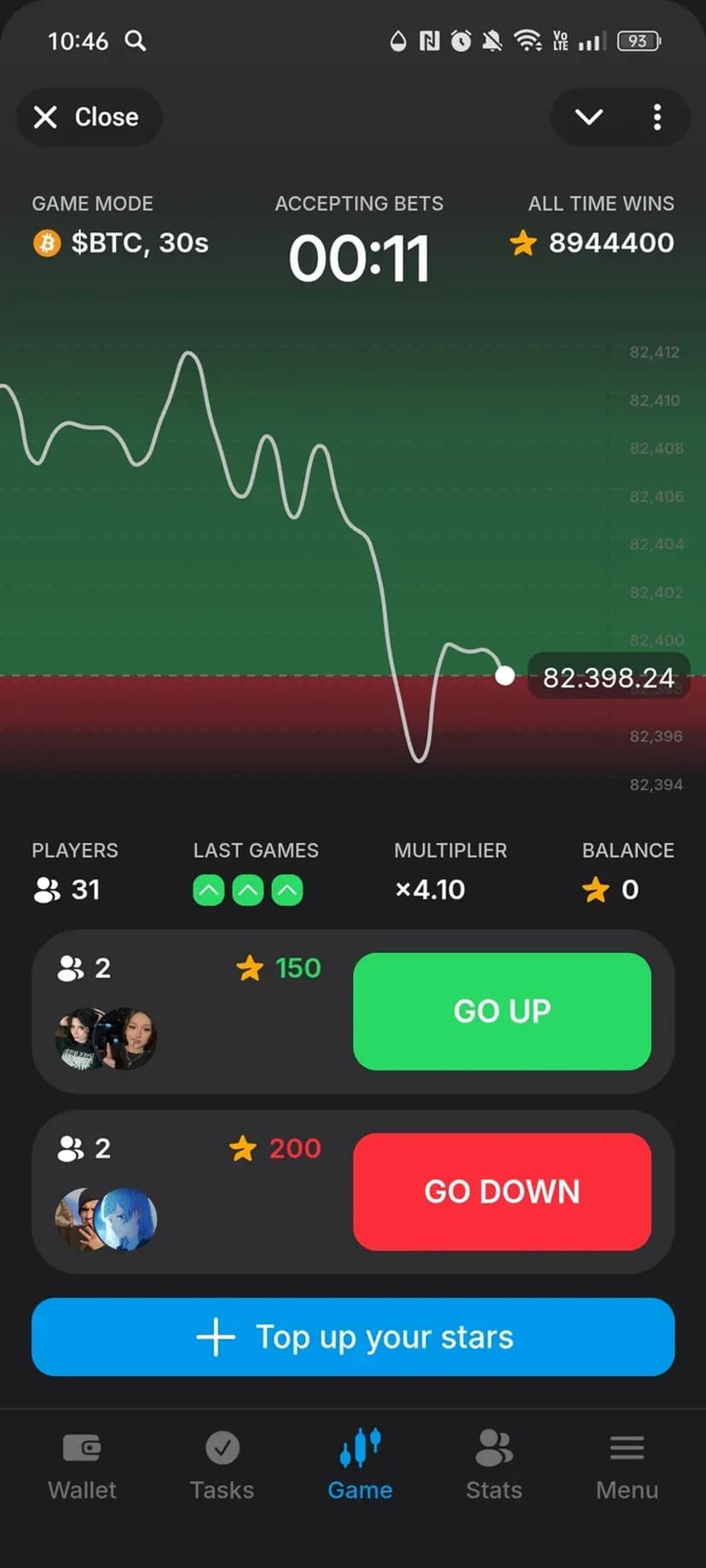Collapse the app with the chevron
706x1568 pixels.
[x=589, y=117]
